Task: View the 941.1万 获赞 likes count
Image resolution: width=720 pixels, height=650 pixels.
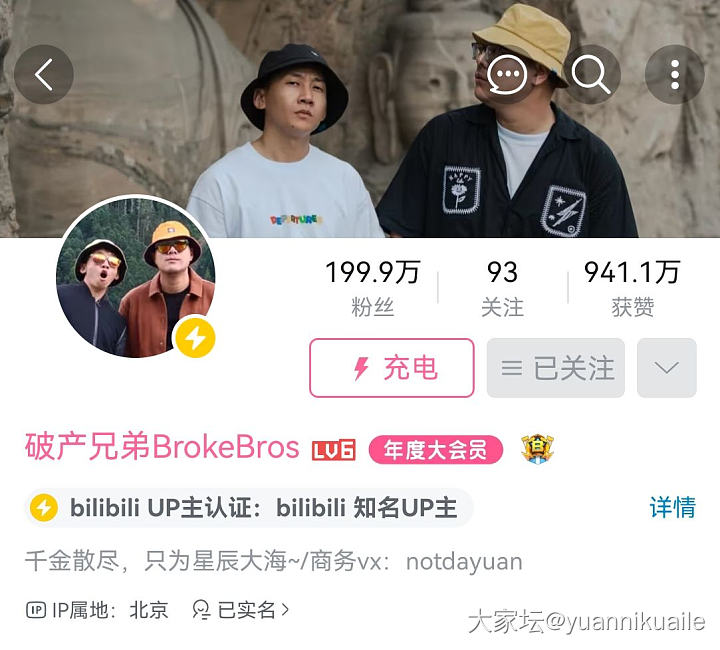Action: click(632, 288)
